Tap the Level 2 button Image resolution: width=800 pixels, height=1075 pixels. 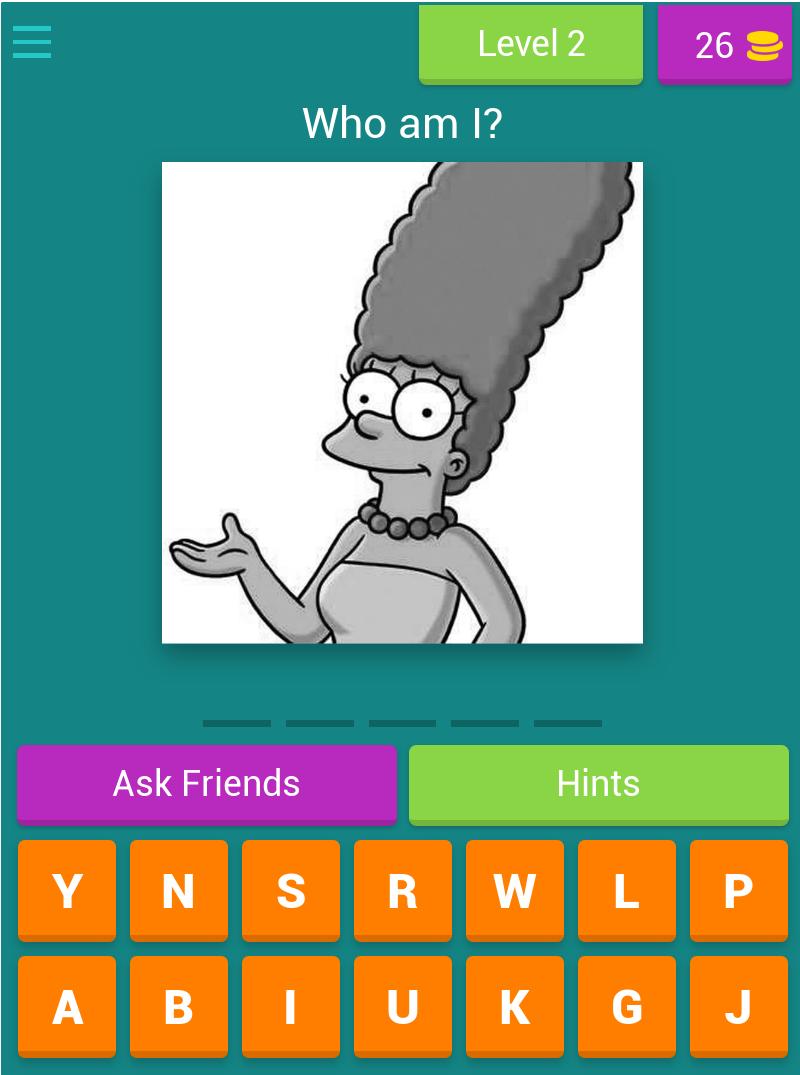[x=530, y=44]
